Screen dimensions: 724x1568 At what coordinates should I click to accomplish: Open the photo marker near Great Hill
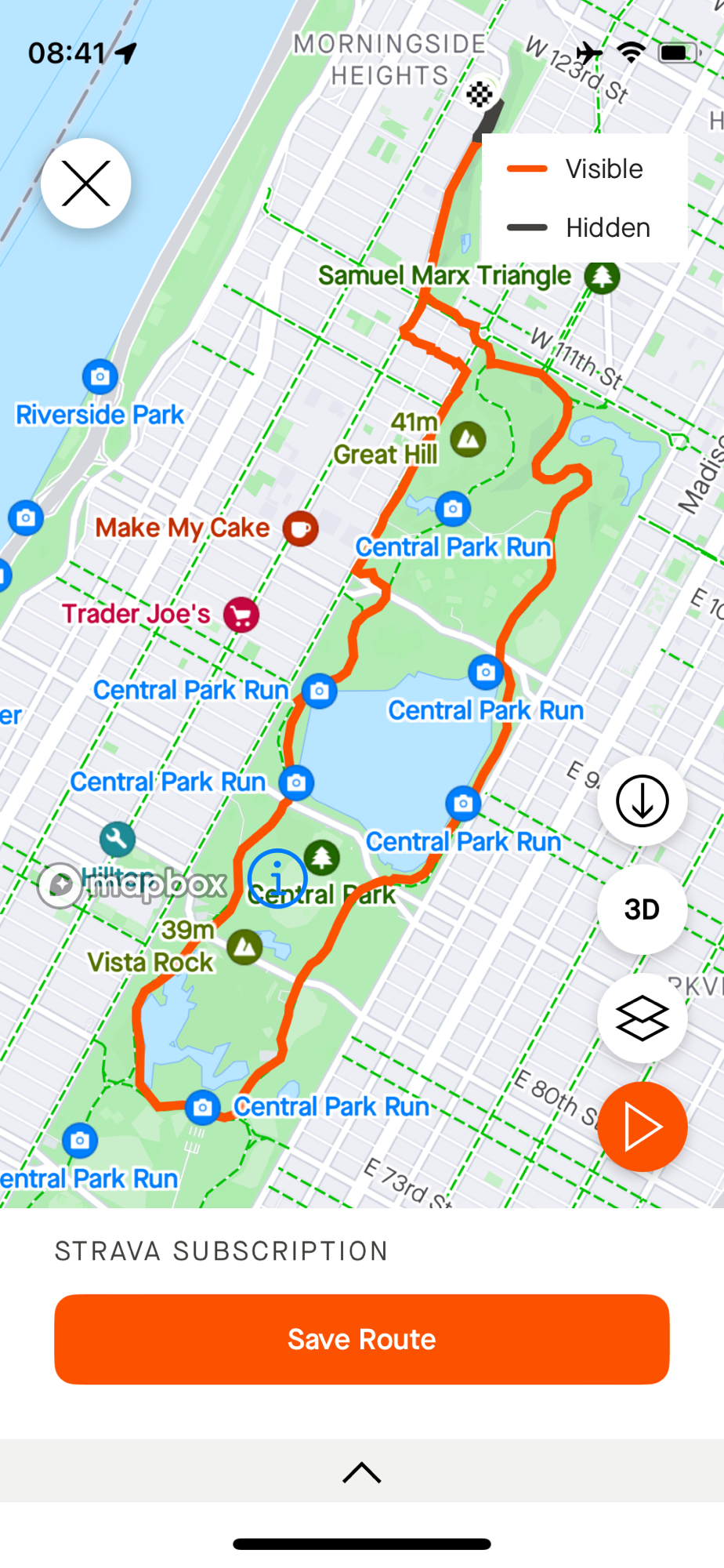[453, 509]
